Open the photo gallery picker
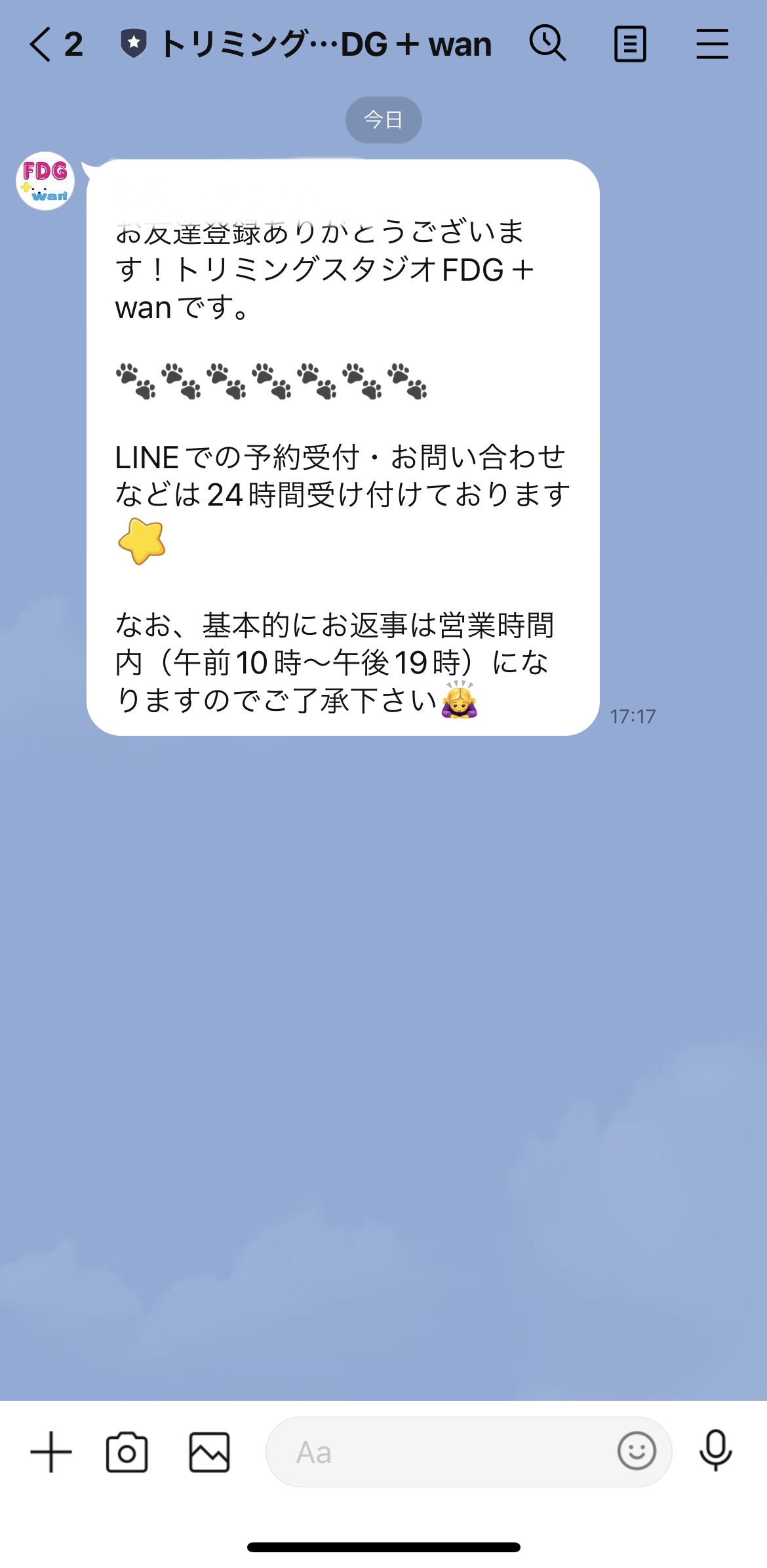 tap(209, 1452)
